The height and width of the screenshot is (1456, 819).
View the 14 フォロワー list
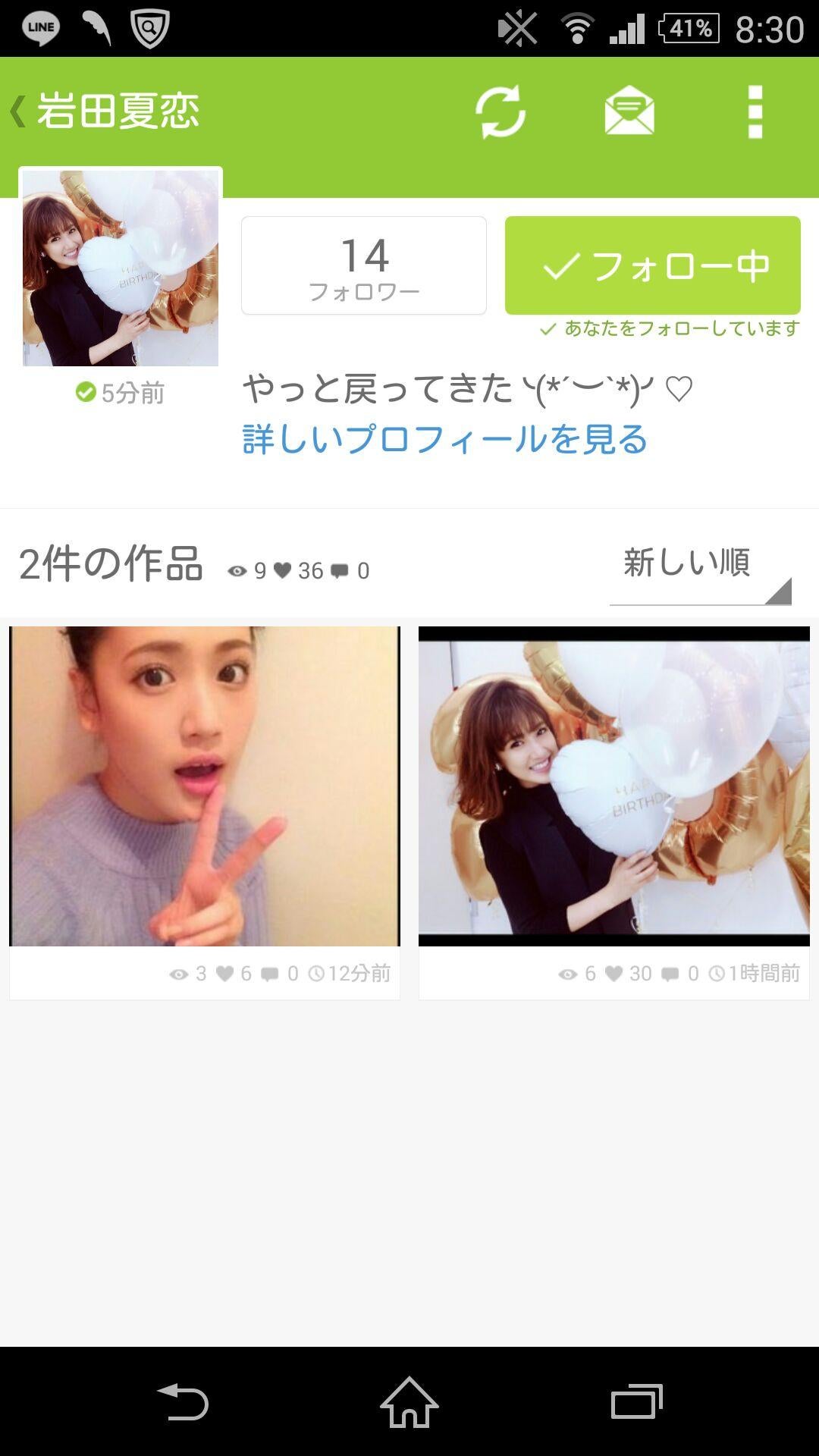coord(364,265)
